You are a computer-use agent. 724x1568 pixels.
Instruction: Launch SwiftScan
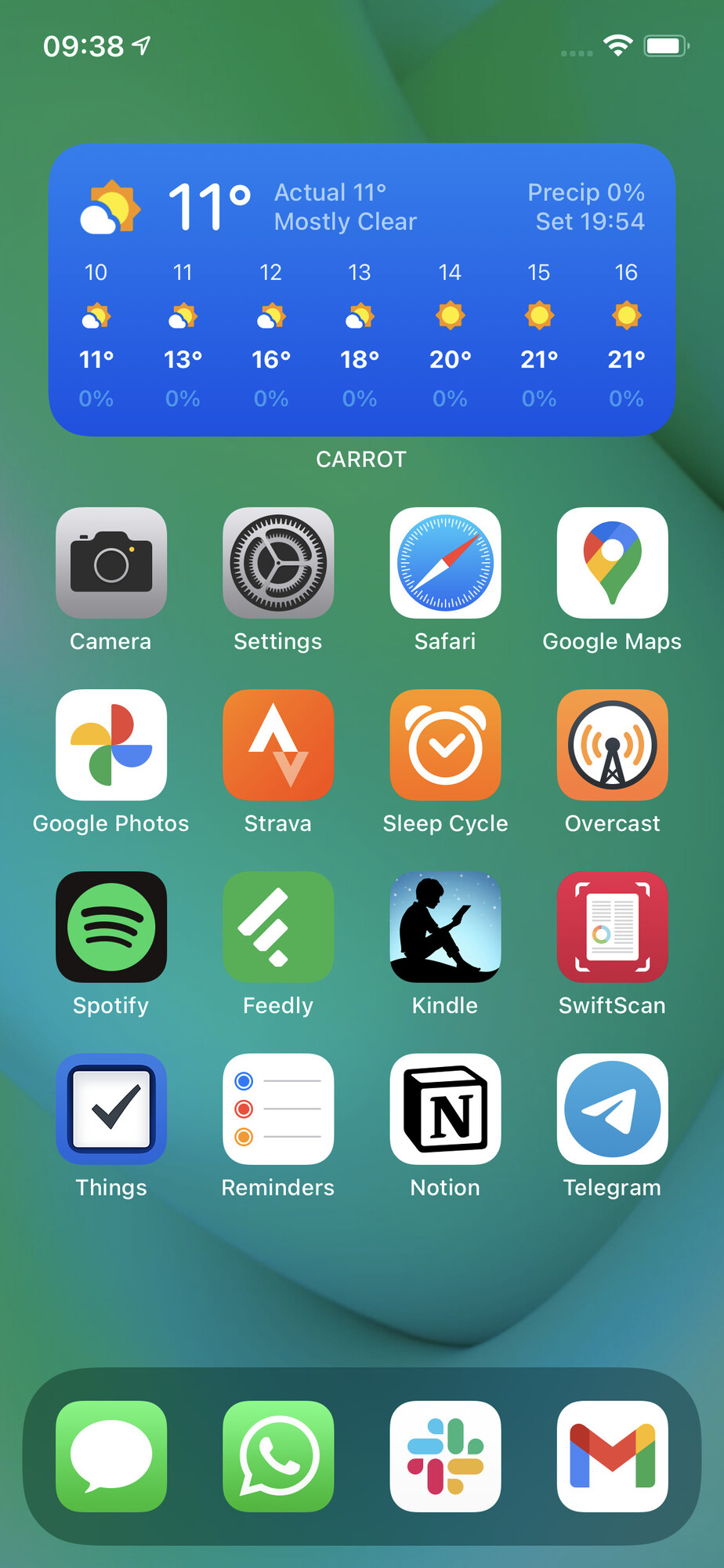pyautogui.click(x=612, y=927)
